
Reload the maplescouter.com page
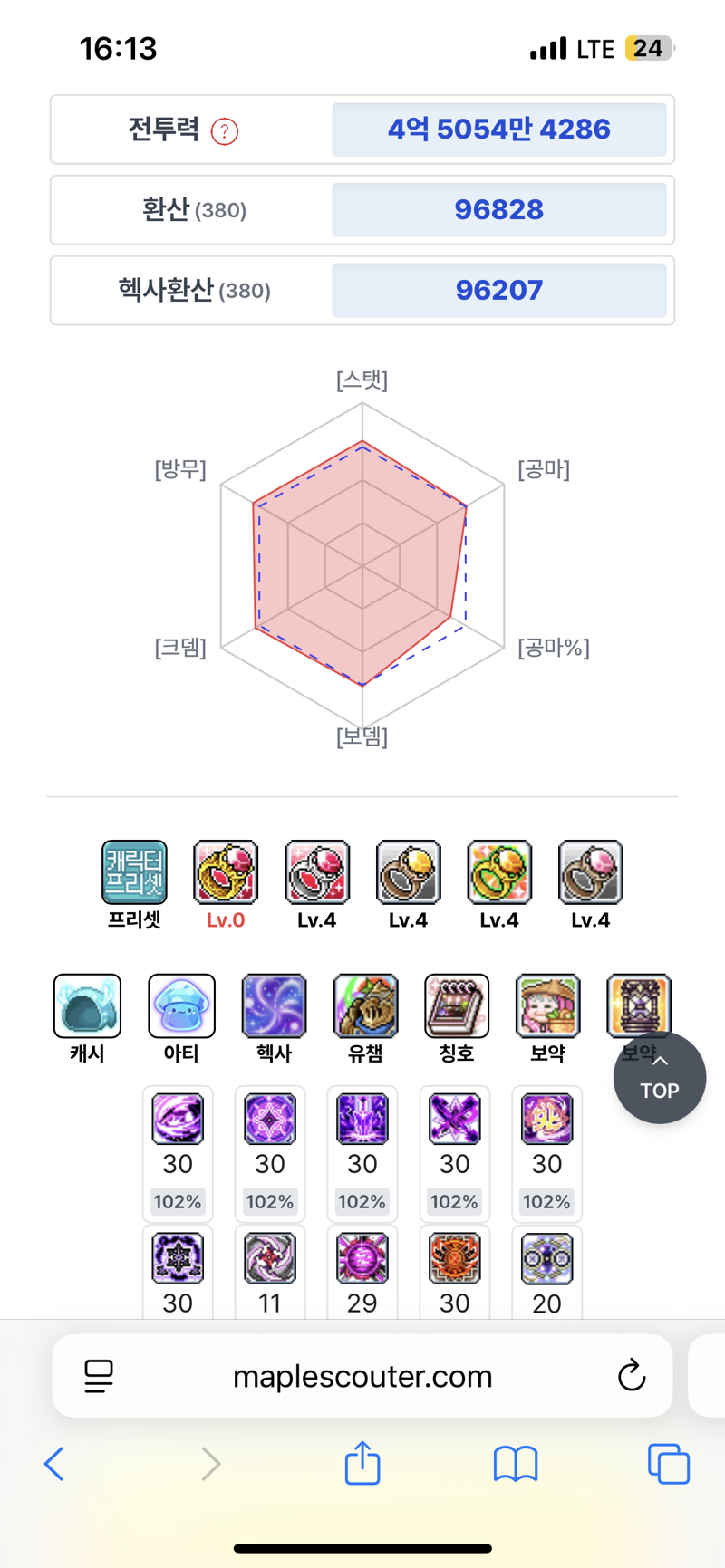631,1376
